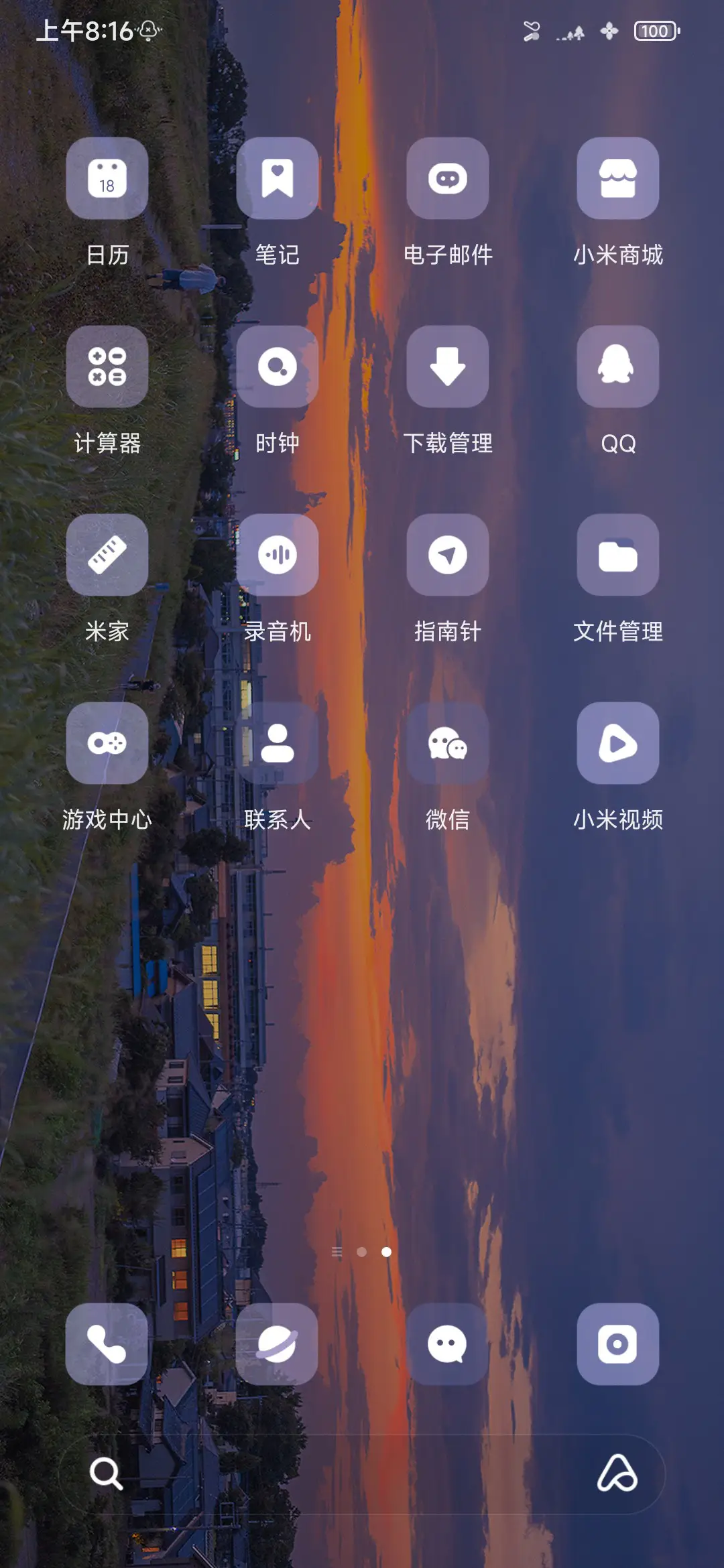Open the 米家 (Mi Home) app
This screenshot has width=724, height=1568.
tap(108, 556)
